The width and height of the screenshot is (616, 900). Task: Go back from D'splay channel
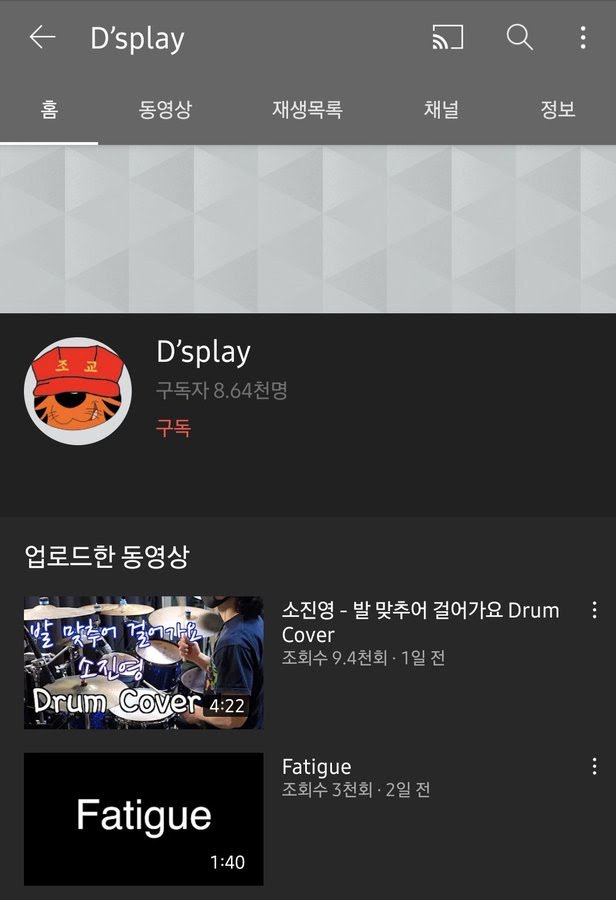[42, 38]
